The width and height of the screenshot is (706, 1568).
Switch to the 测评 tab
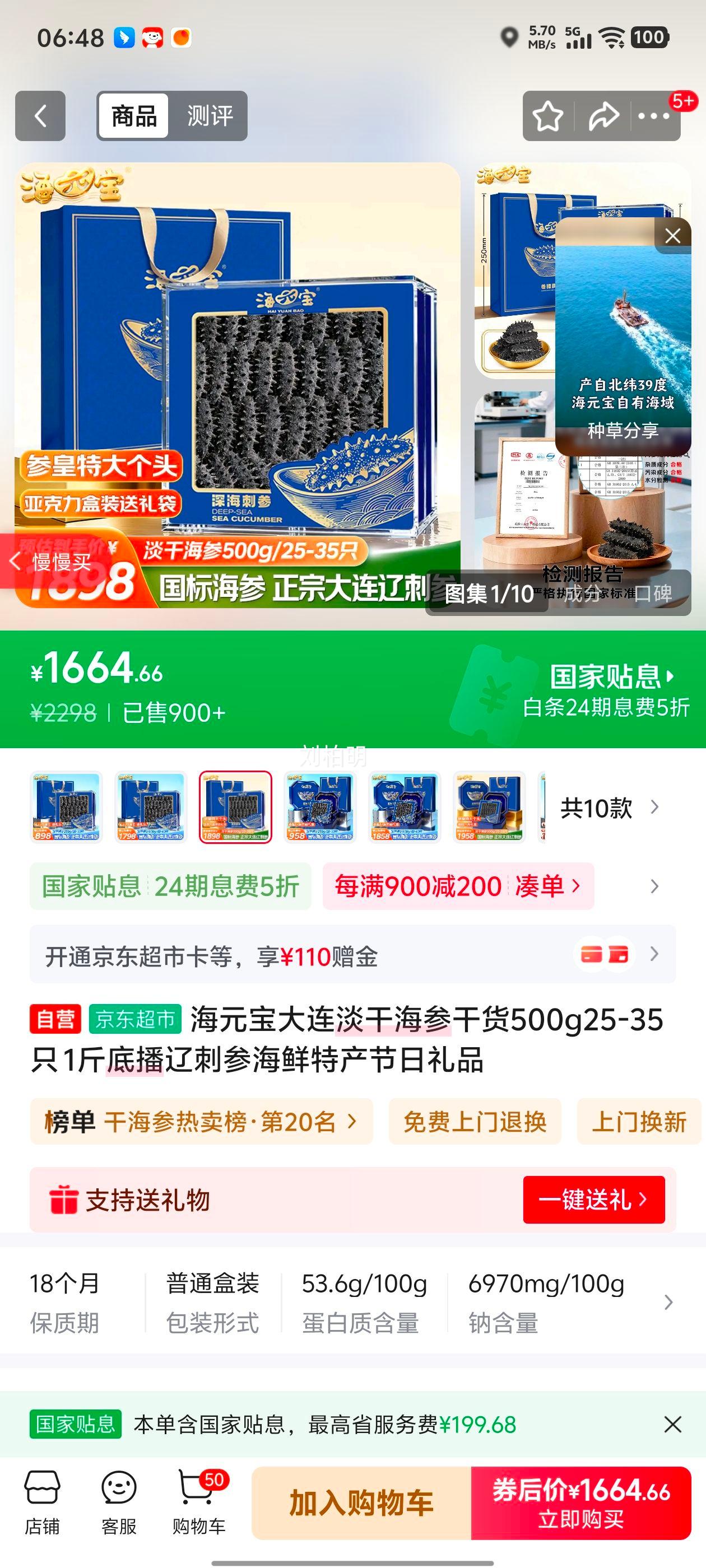pos(212,117)
